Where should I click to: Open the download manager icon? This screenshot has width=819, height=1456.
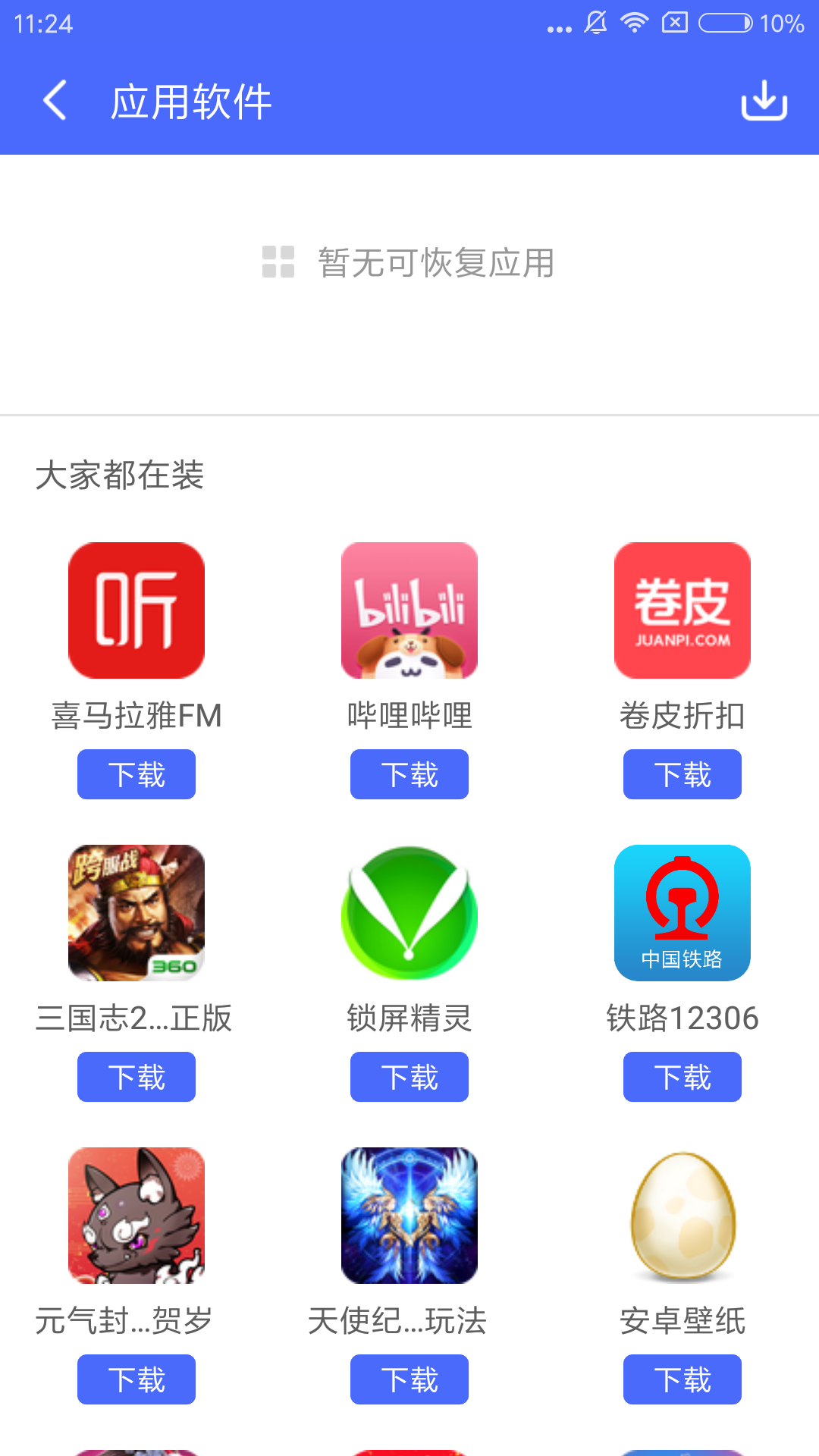tap(764, 101)
